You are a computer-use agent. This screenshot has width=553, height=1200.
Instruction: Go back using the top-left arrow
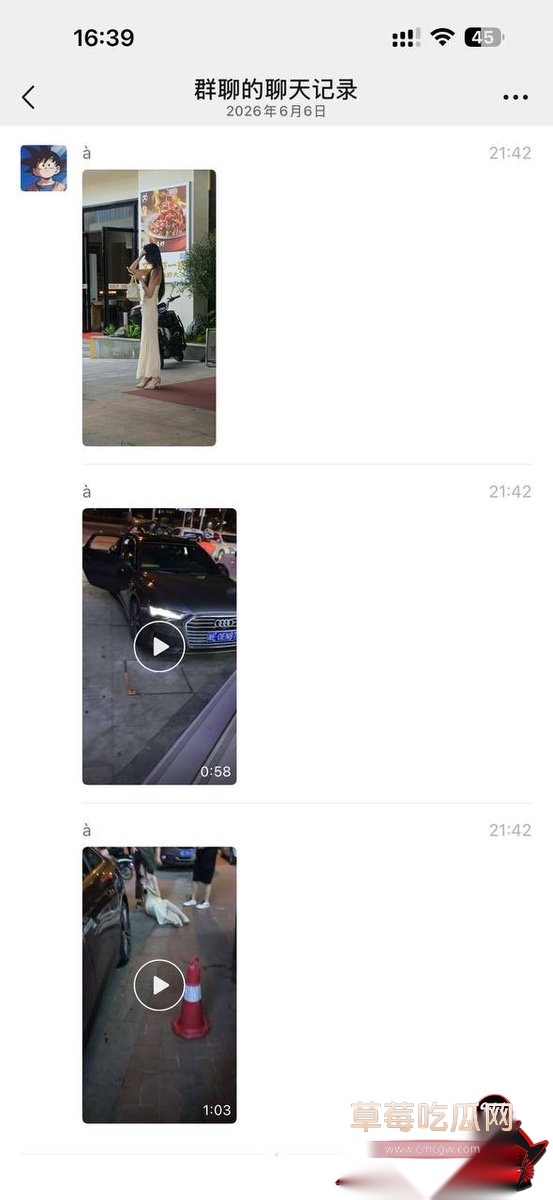click(28, 97)
